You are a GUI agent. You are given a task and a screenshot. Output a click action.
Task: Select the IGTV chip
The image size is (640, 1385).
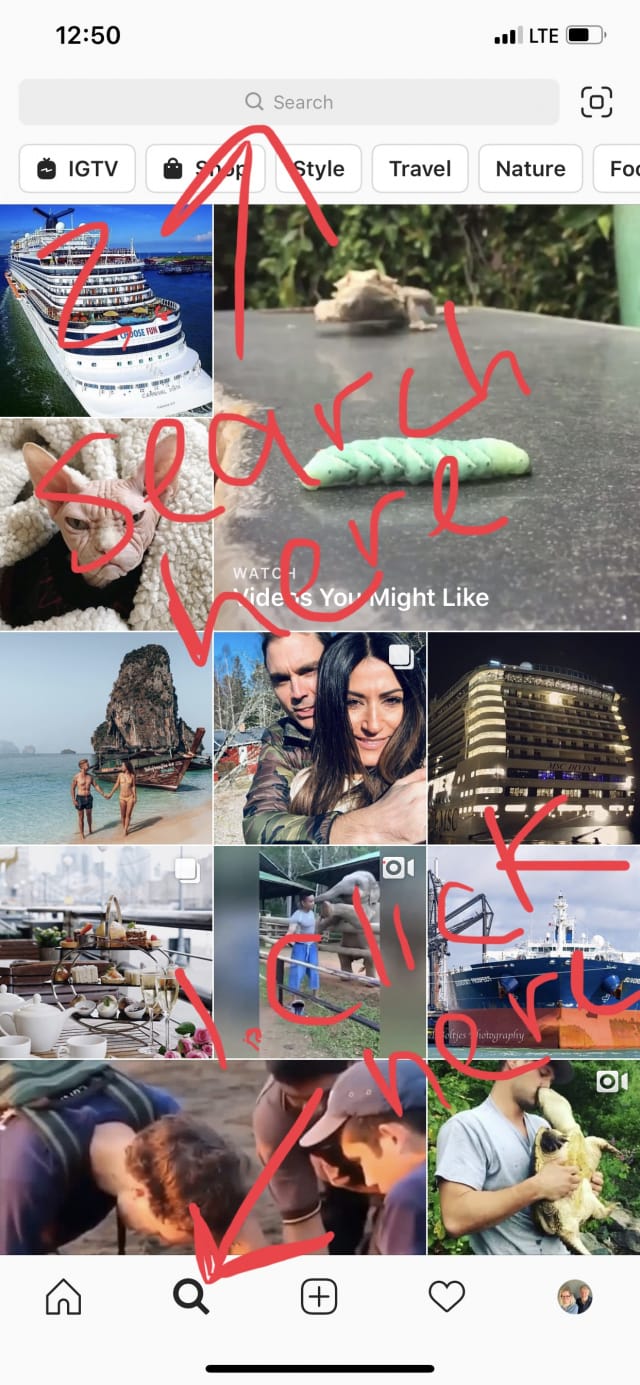(77, 168)
